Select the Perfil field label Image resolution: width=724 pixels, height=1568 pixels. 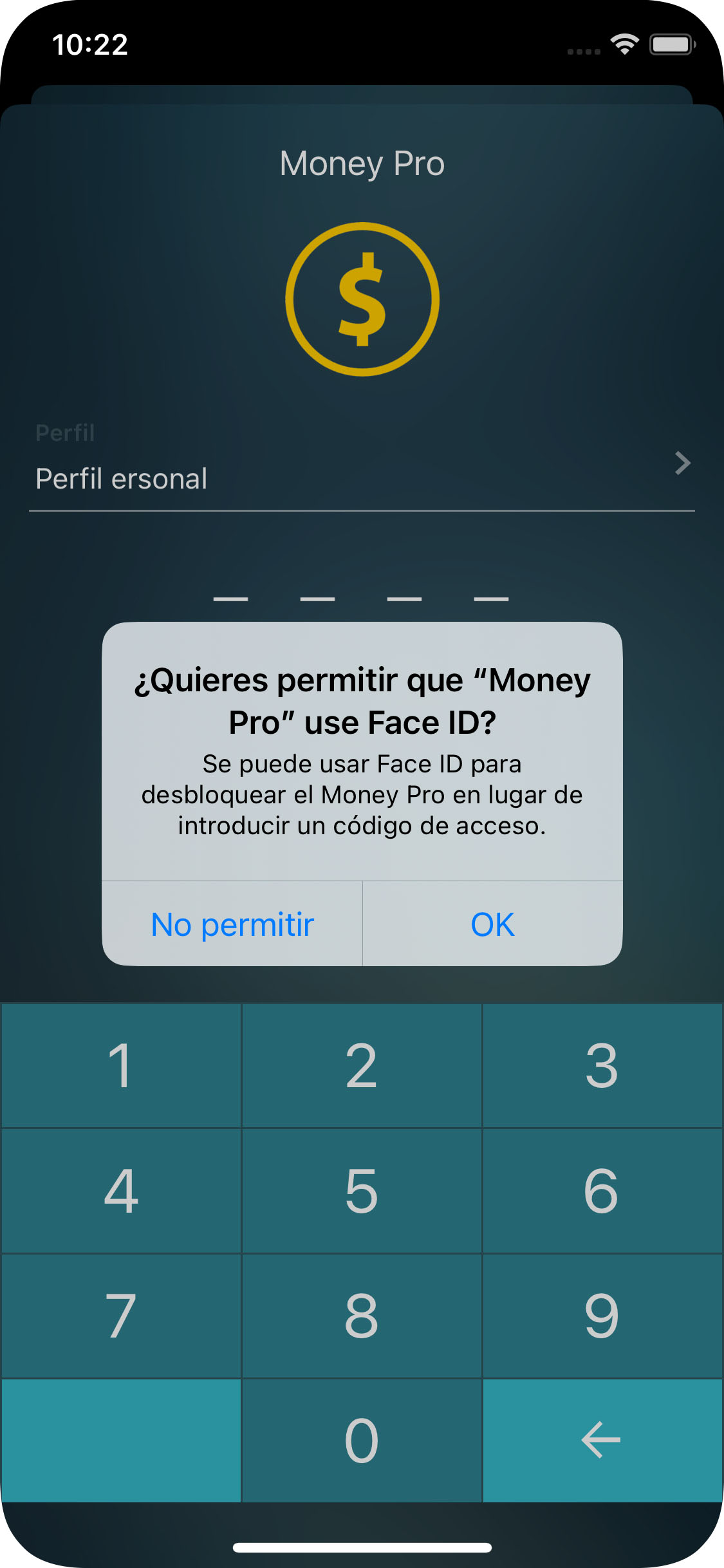coord(65,433)
